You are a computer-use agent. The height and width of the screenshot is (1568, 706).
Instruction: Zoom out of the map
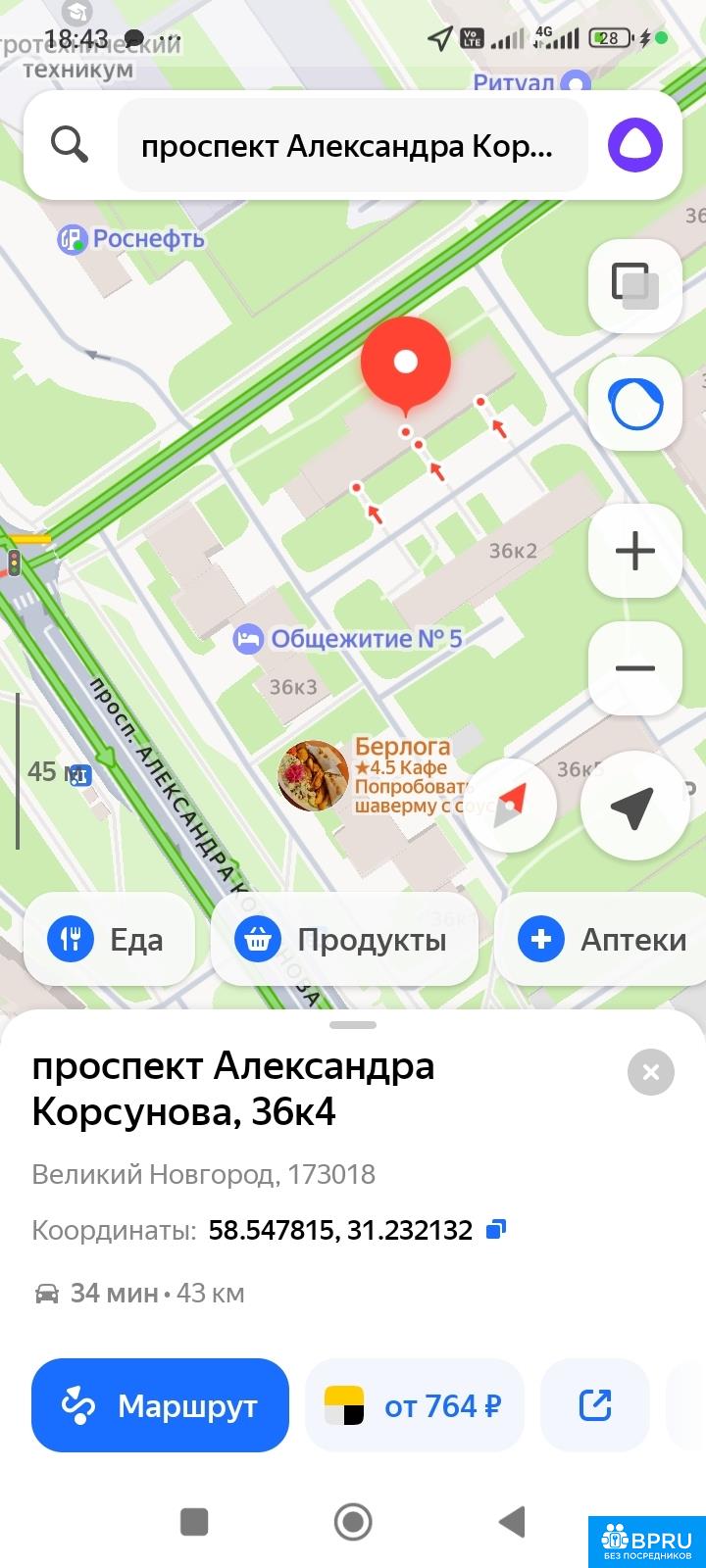tap(634, 668)
